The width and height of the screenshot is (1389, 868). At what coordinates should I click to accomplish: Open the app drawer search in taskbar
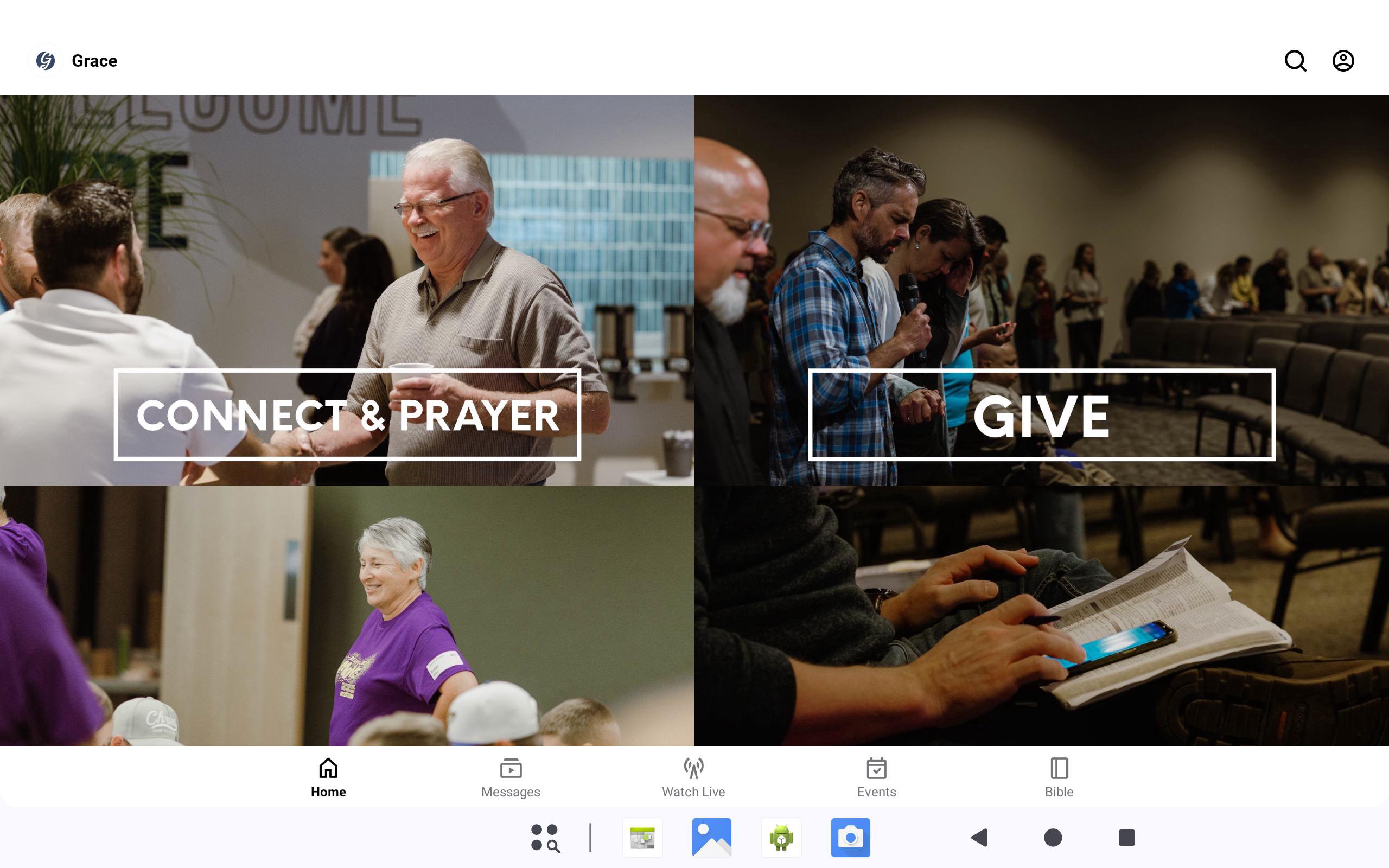[x=545, y=838]
